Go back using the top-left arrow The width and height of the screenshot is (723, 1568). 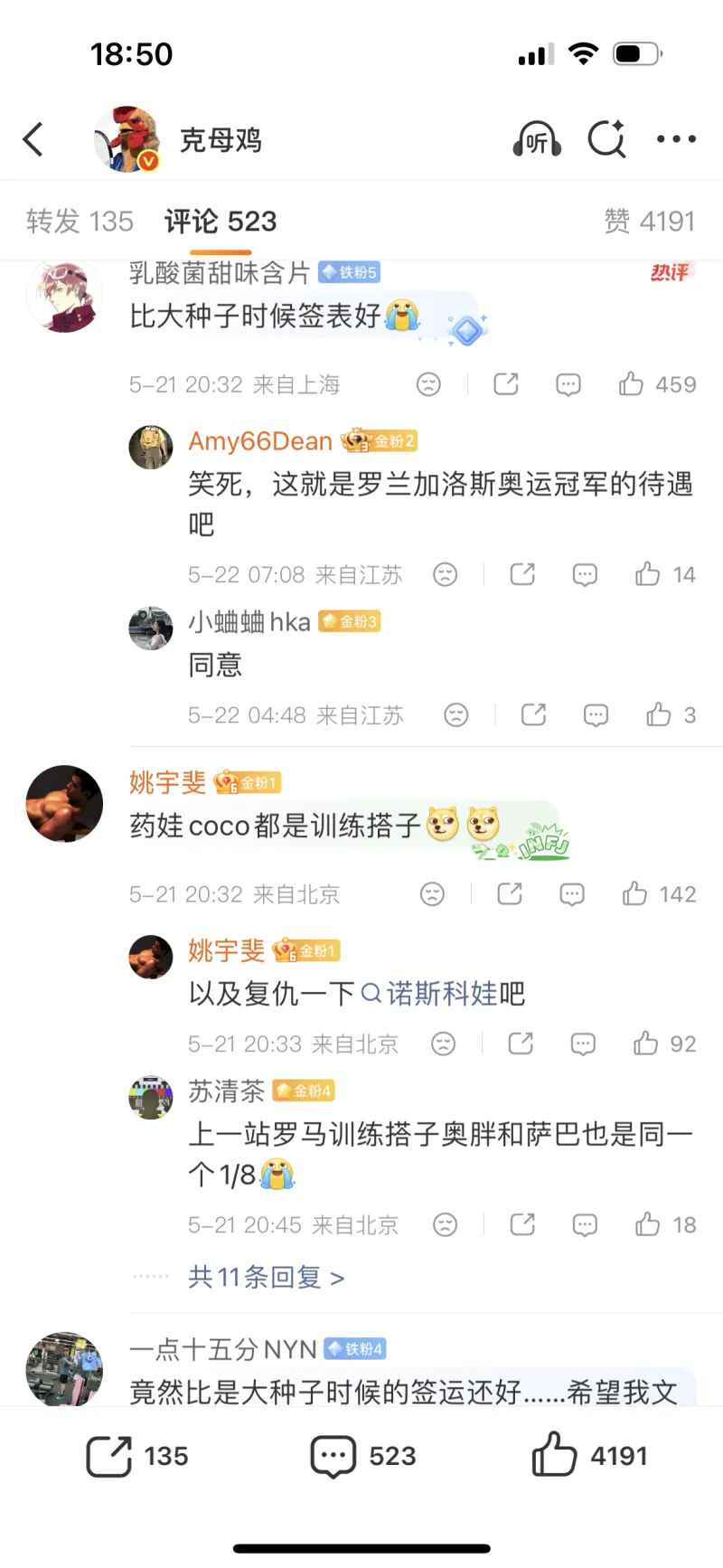(33, 139)
